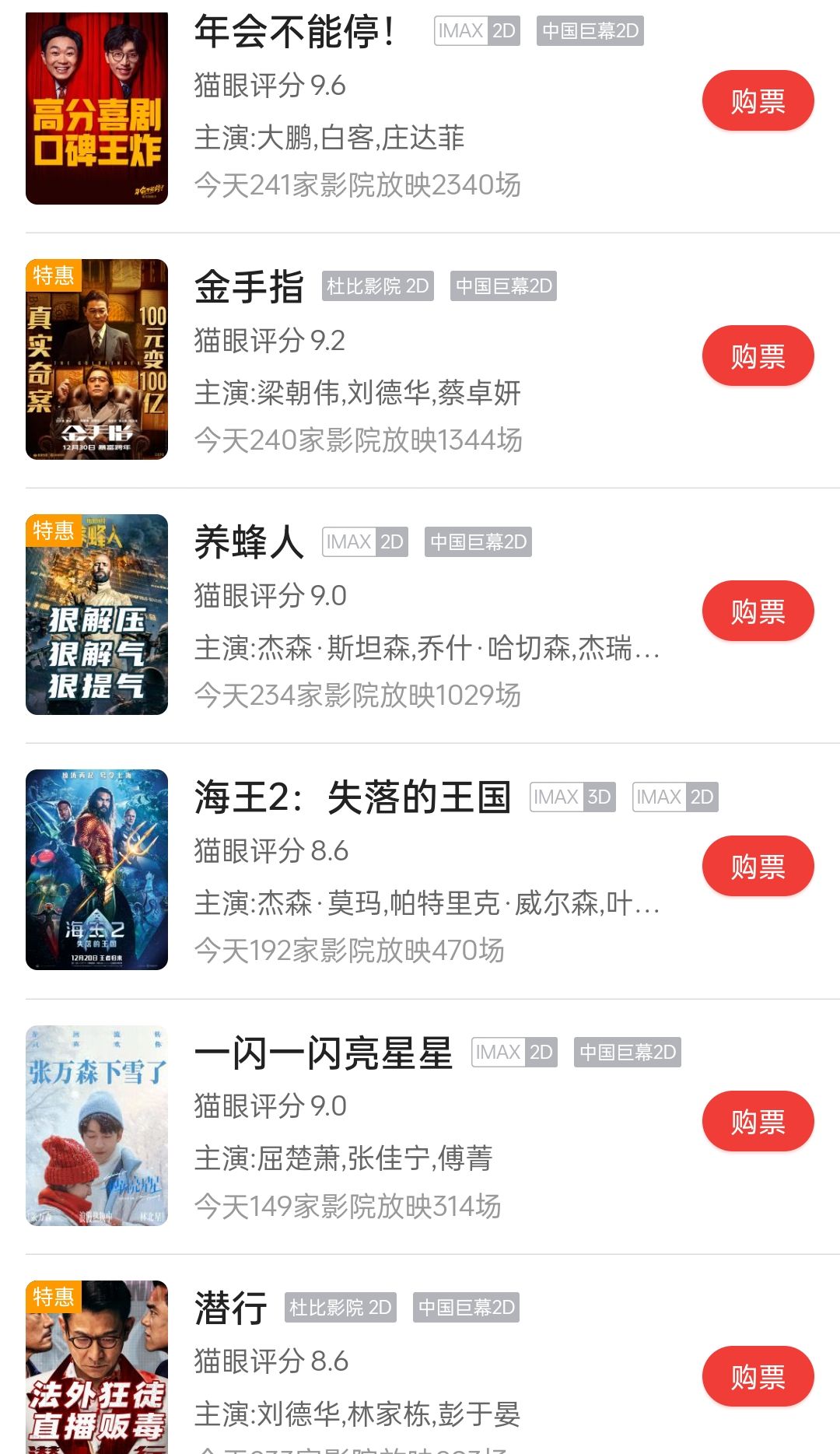Tap 购票 for 潜行
This screenshot has height=1454, width=840.
(x=758, y=1377)
